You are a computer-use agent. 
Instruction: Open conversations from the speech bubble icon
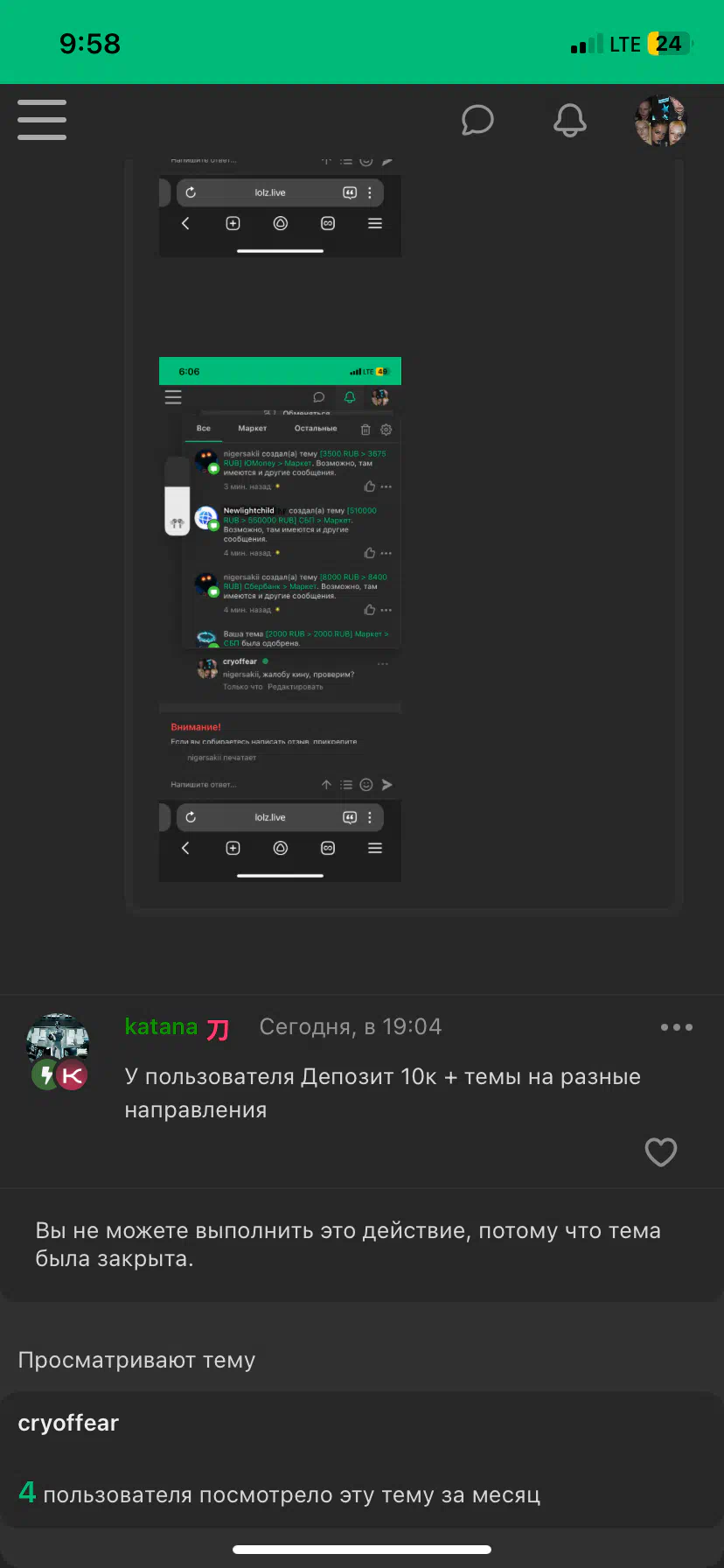477,121
